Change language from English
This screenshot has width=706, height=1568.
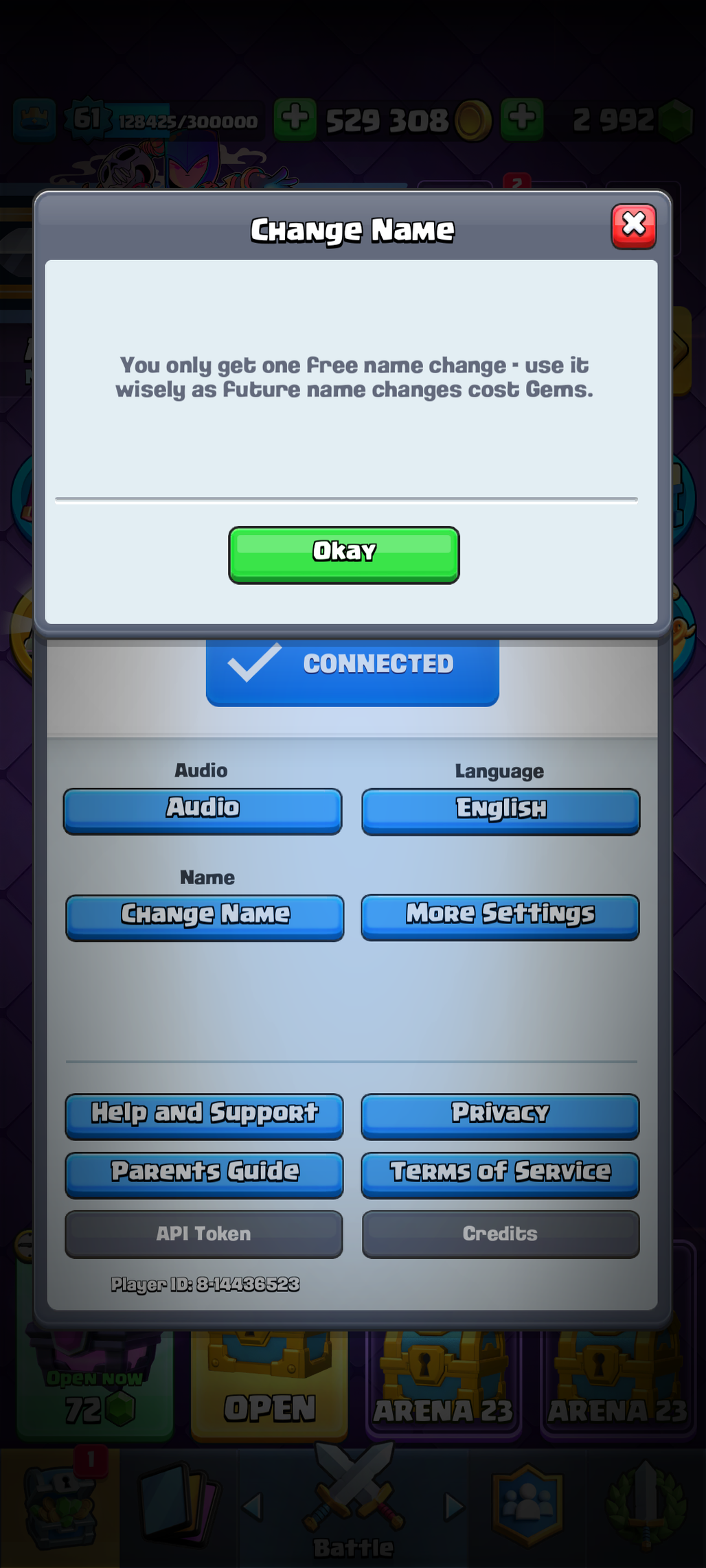pyautogui.click(x=501, y=811)
